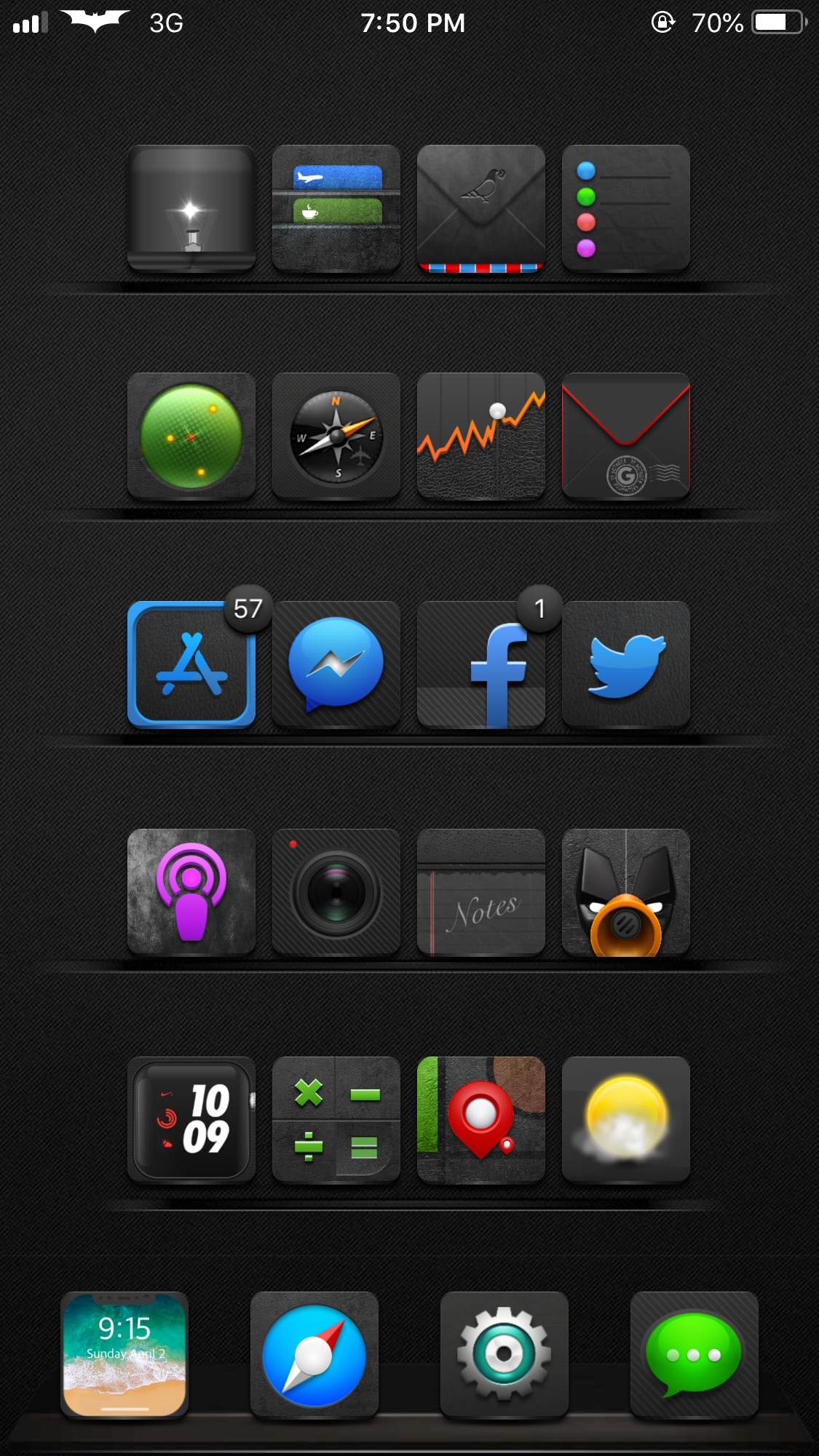
Task: Launch Messenger
Action: coord(336,664)
